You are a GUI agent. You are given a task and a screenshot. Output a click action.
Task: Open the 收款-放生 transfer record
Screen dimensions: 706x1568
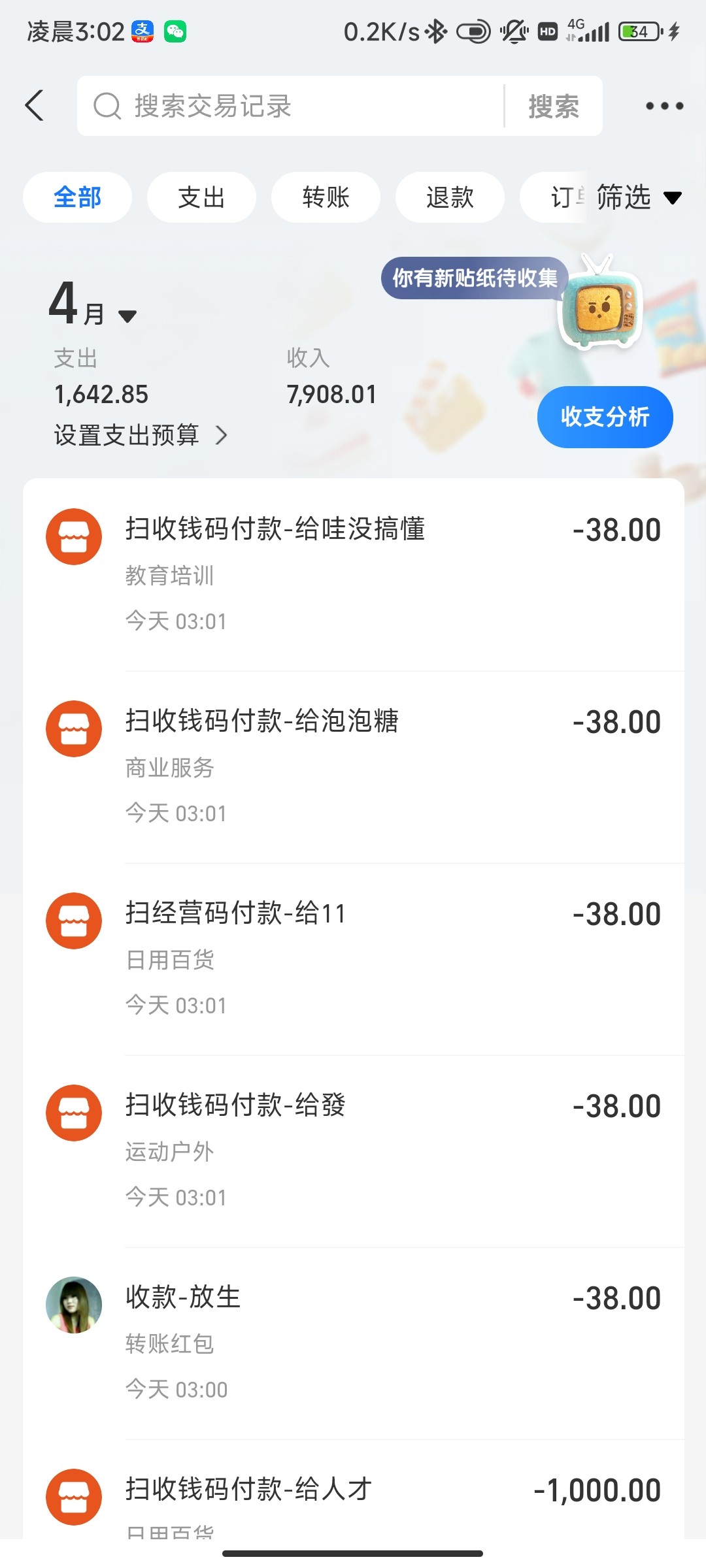coord(353,1342)
